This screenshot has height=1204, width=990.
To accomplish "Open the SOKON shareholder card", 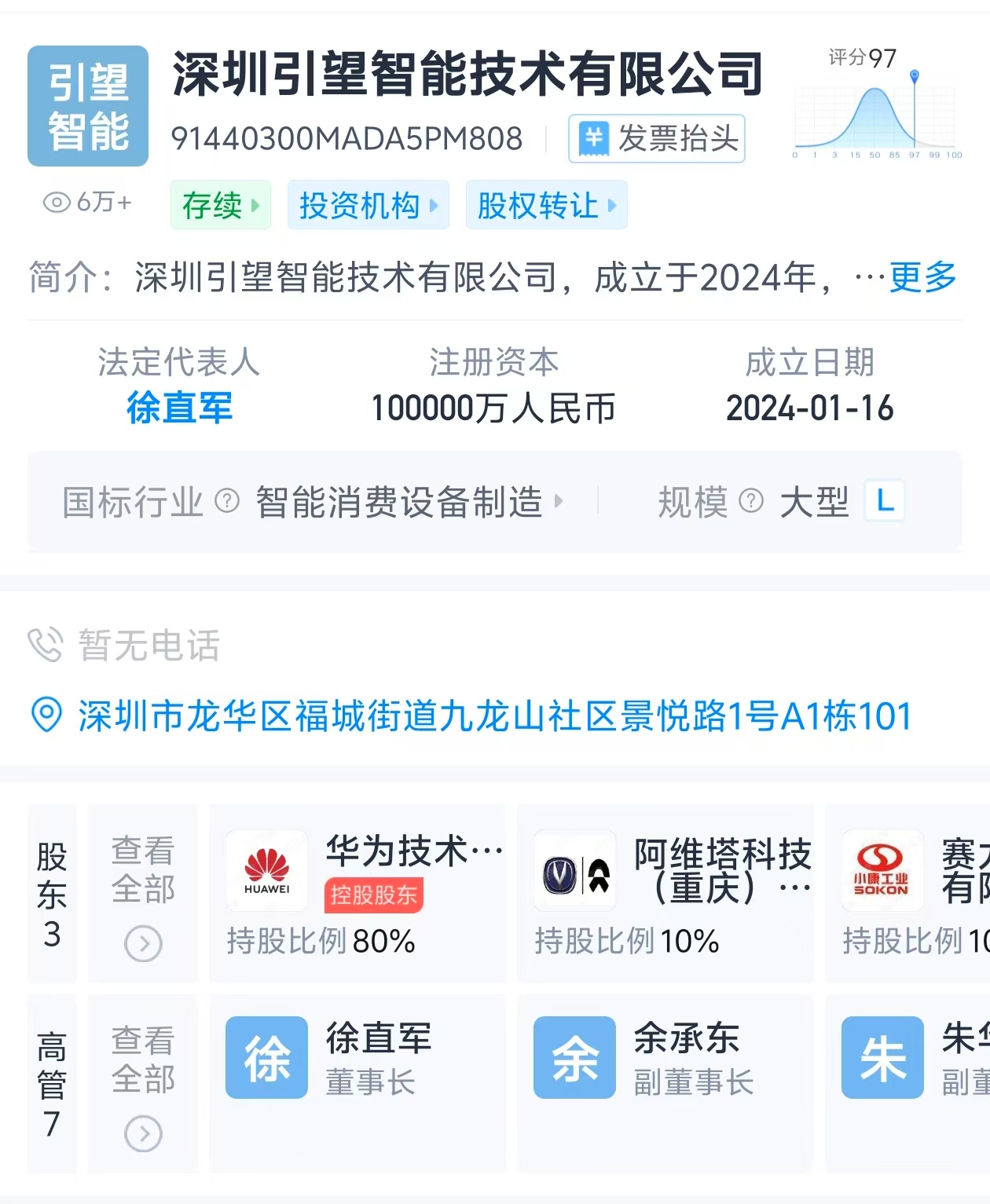I will pos(907,894).
